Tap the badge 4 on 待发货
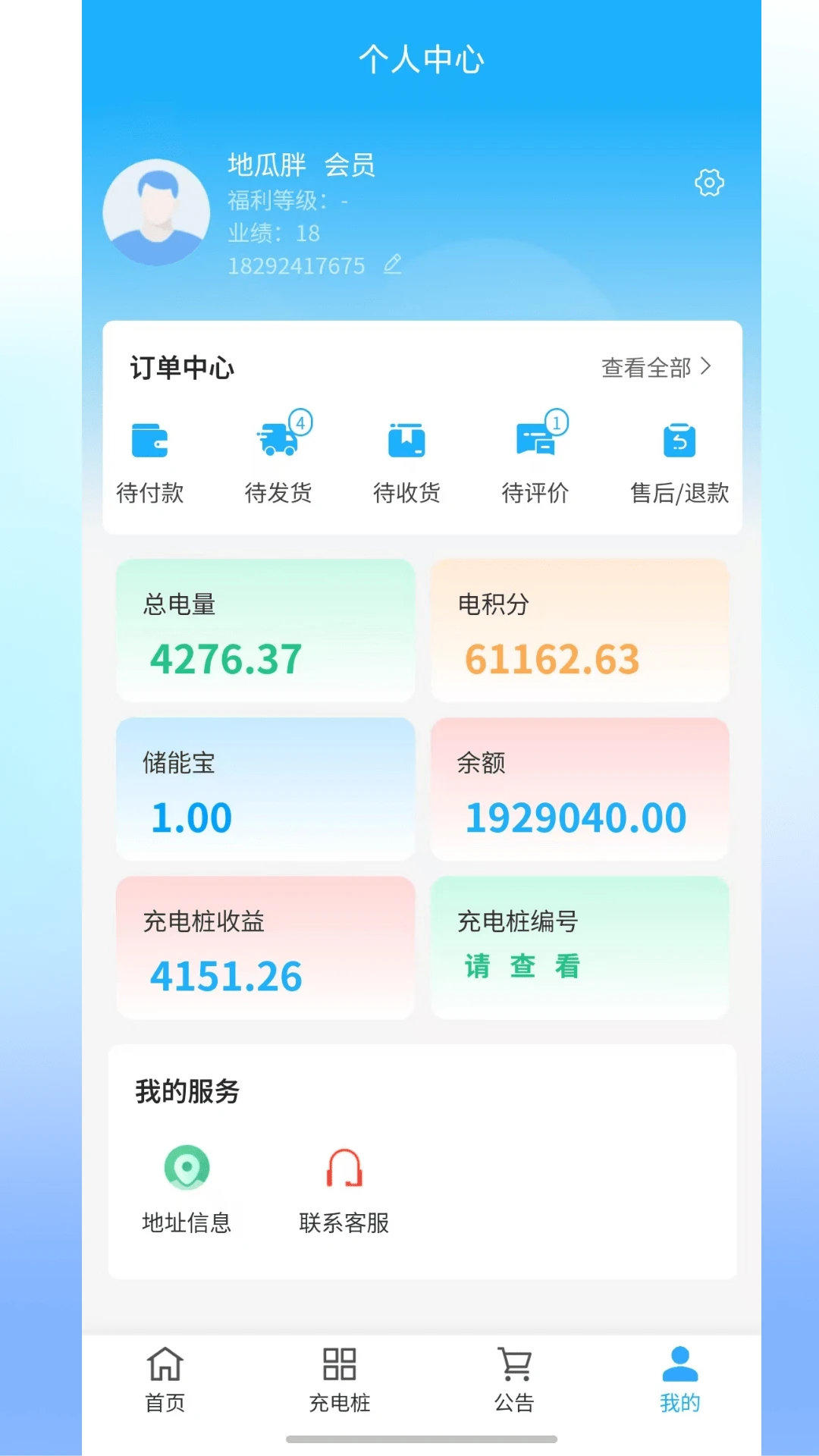 click(x=300, y=422)
